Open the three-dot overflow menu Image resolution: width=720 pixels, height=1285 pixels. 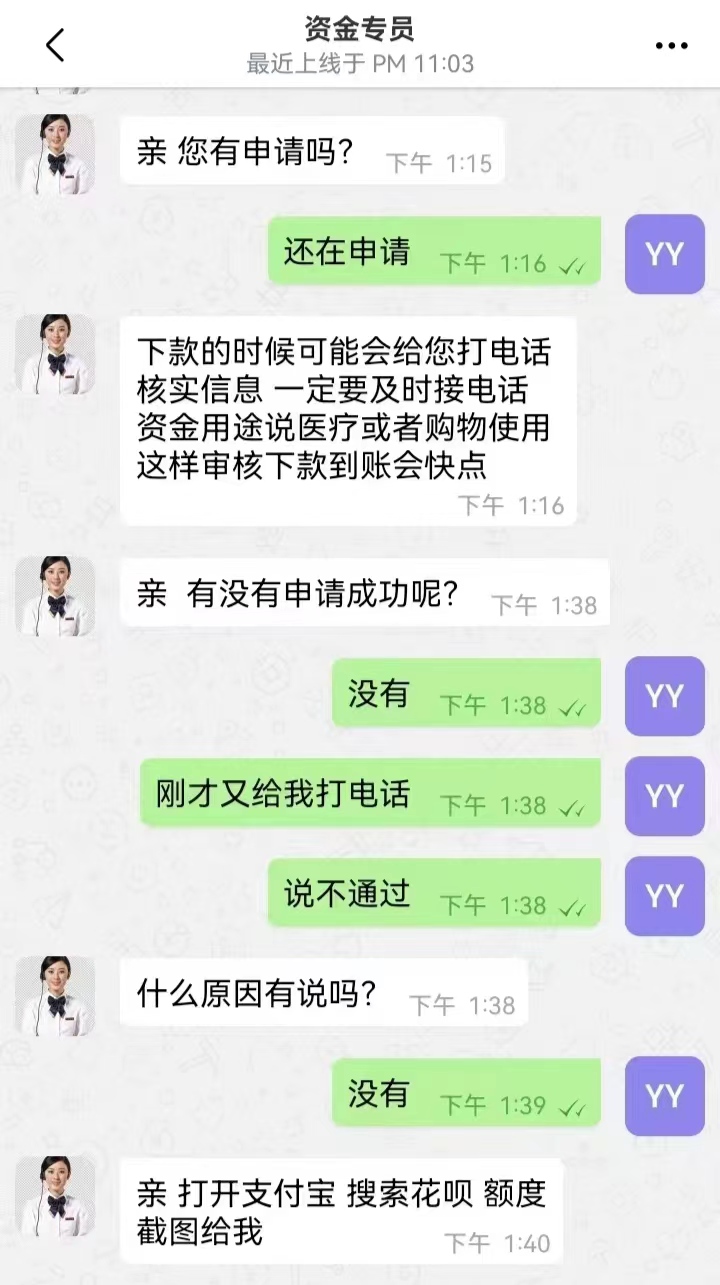pos(671,46)
